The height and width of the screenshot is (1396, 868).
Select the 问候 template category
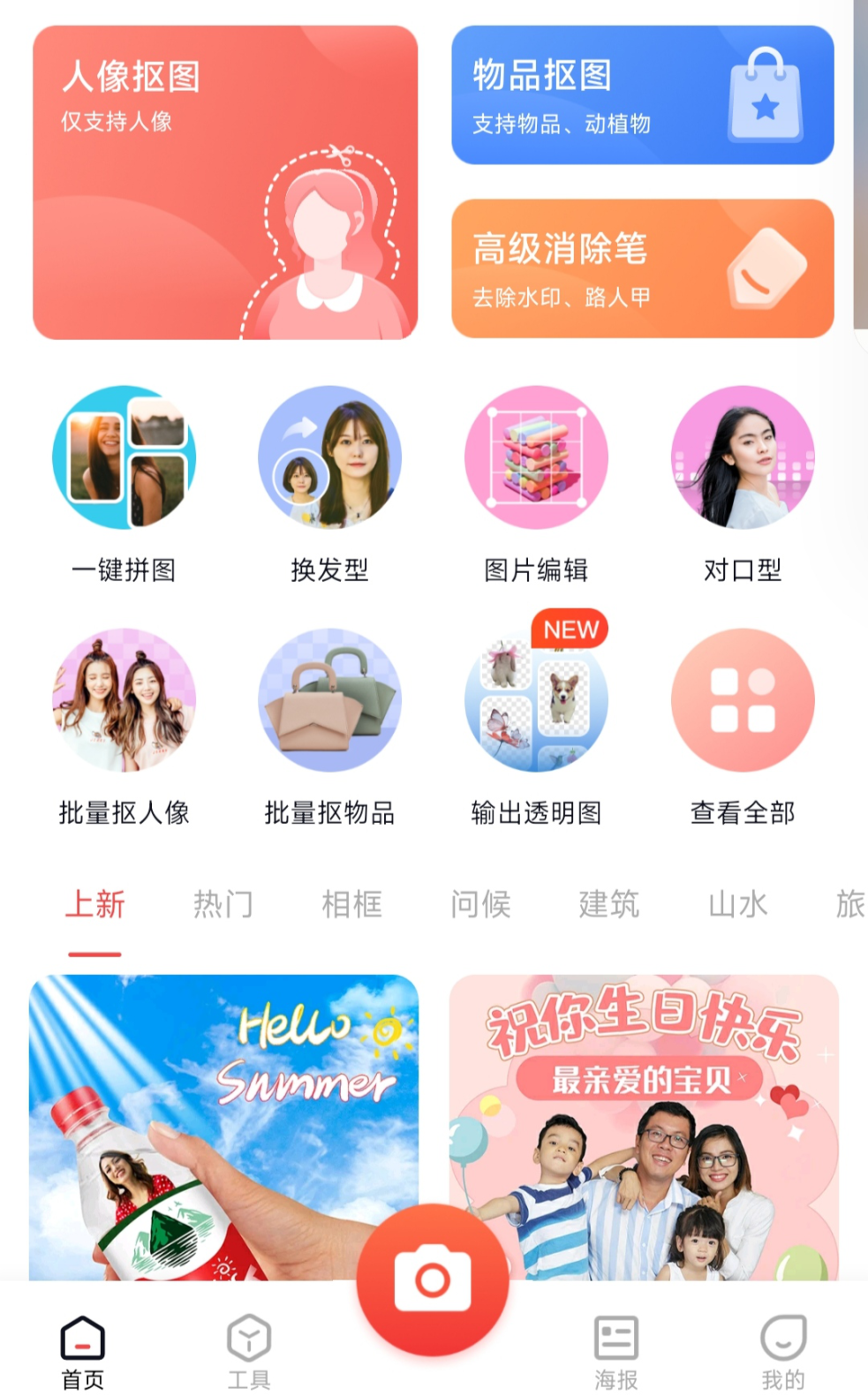[480, 904]
